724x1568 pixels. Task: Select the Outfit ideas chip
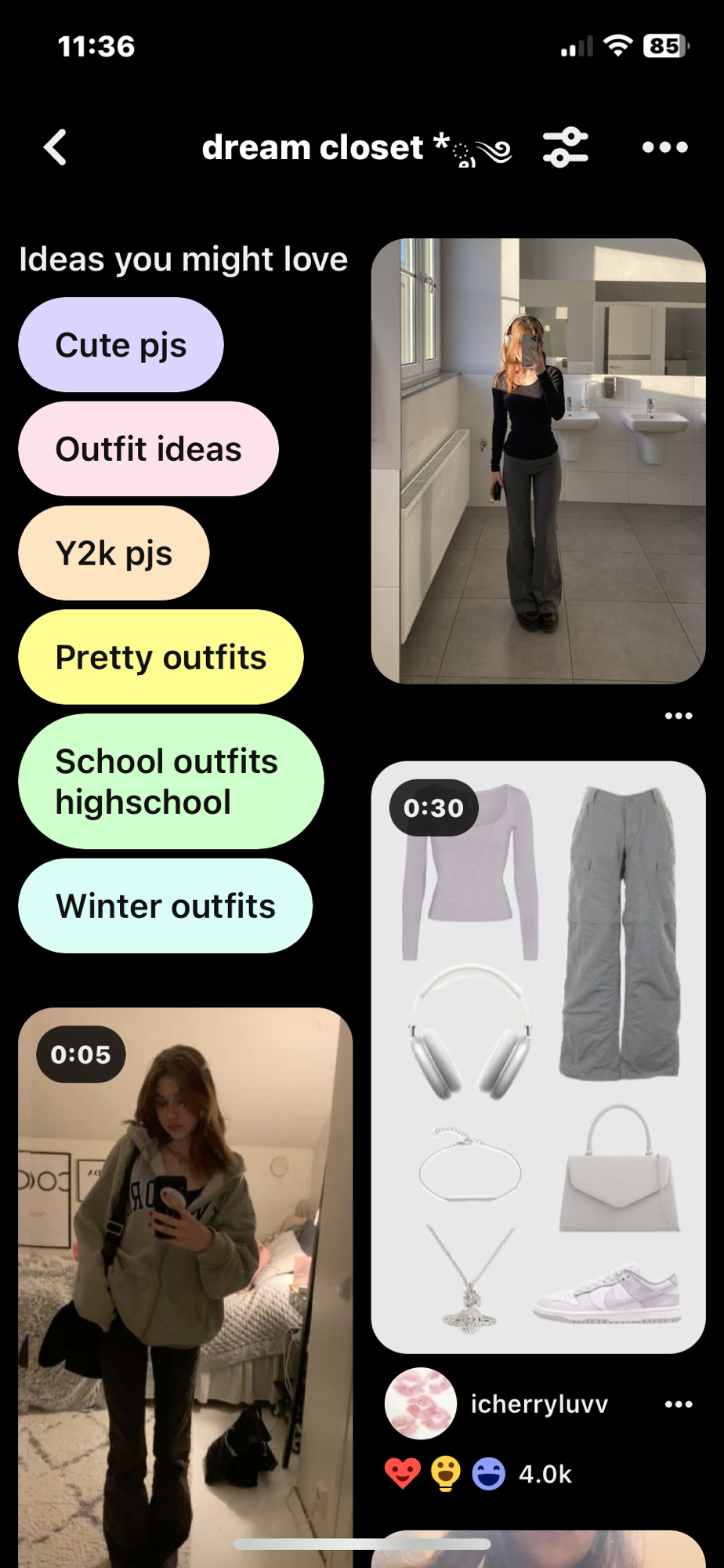(x=148, y=449)
